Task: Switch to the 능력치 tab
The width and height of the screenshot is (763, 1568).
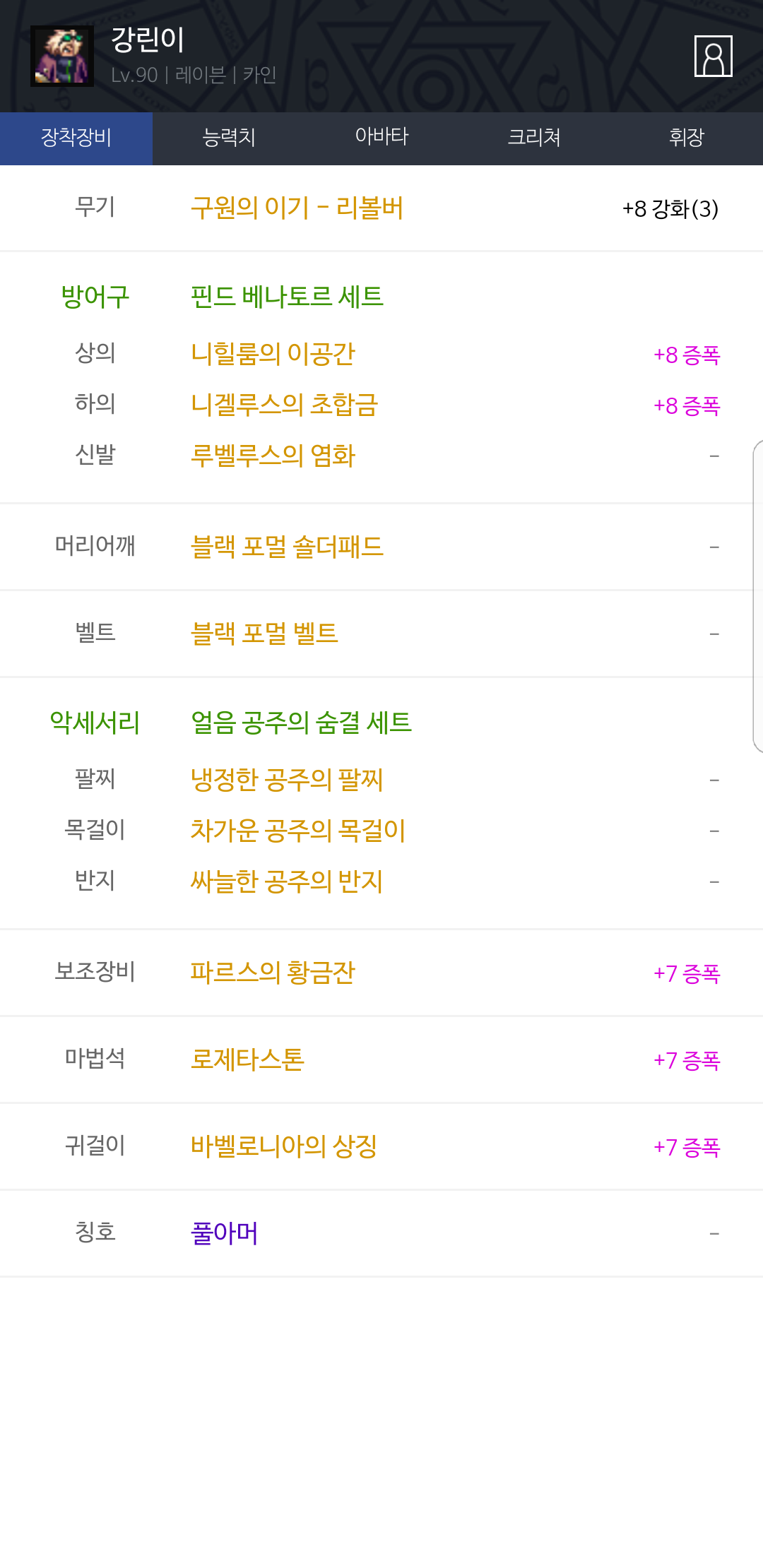Action: tap(229, 138)
